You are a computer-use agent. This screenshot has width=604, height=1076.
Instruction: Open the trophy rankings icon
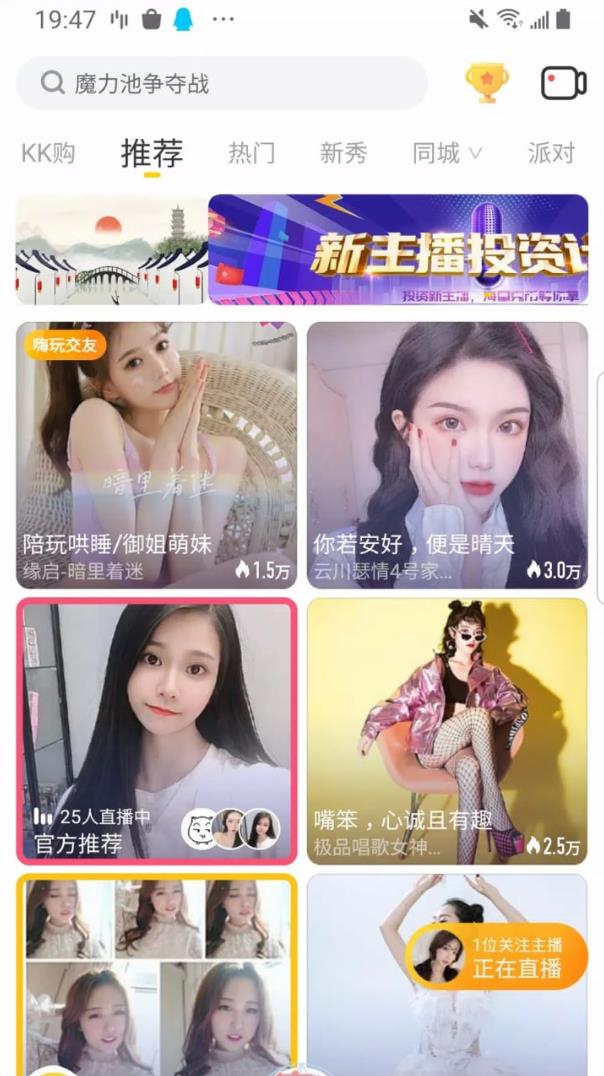pyautogui.click(x=487, y=83)
